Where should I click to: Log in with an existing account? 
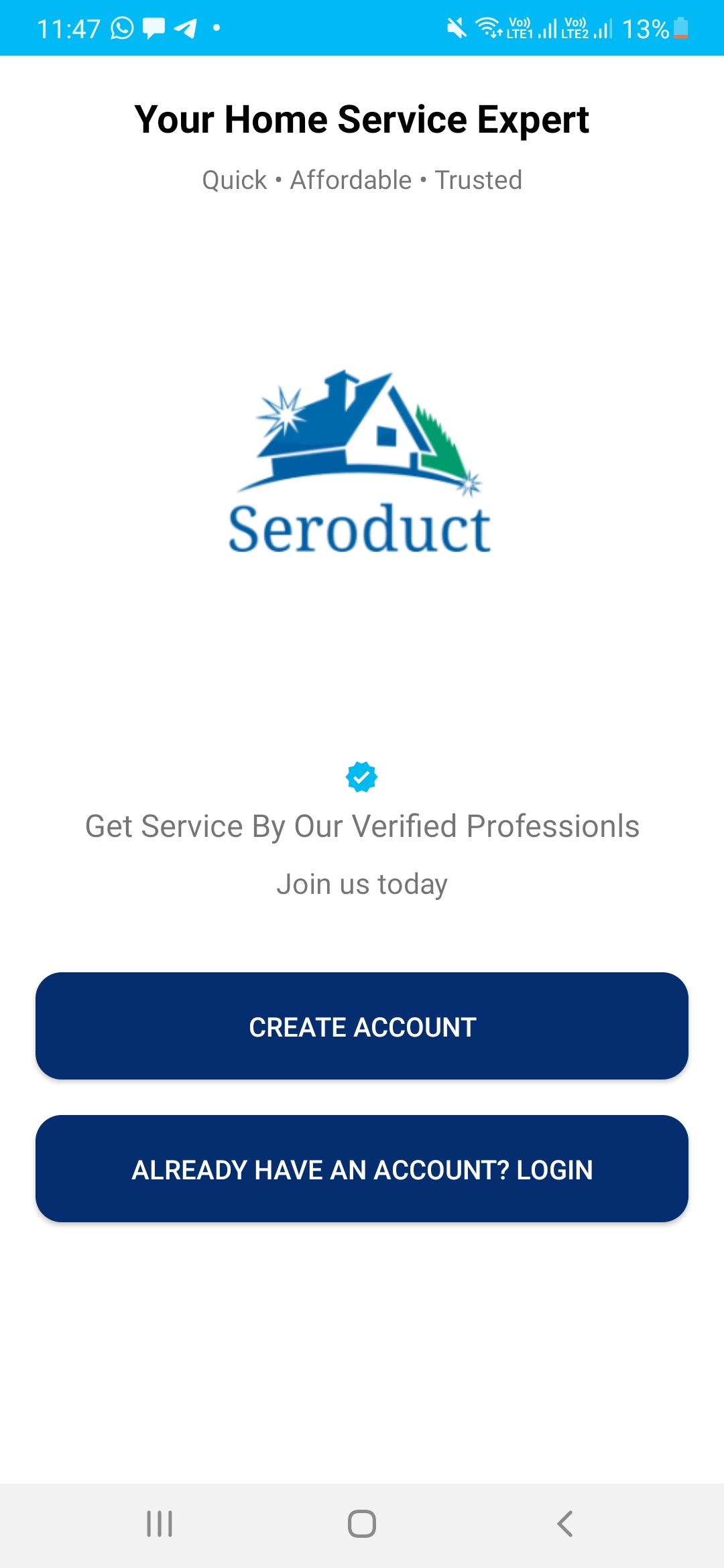point(362,1169)
